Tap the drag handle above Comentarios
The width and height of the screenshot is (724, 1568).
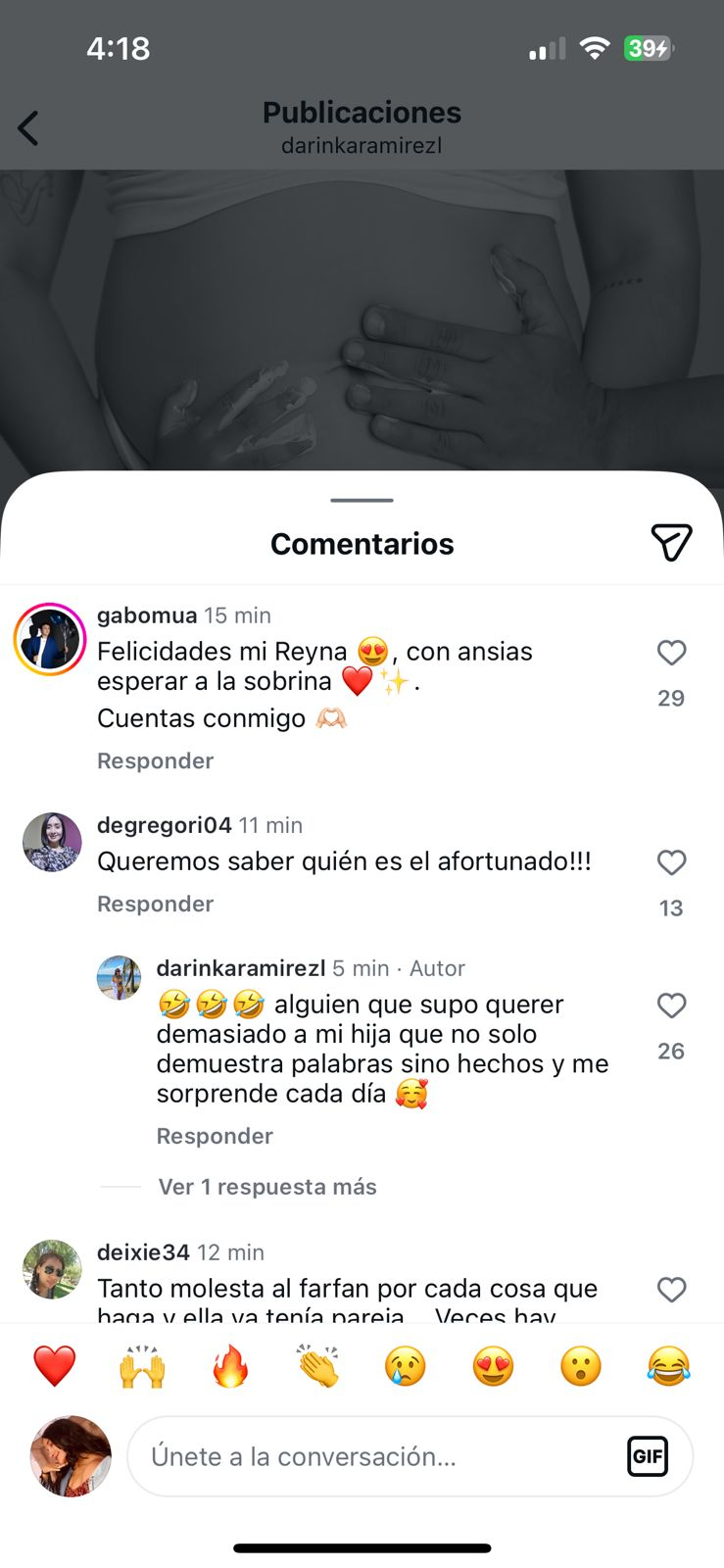point(362,501)
